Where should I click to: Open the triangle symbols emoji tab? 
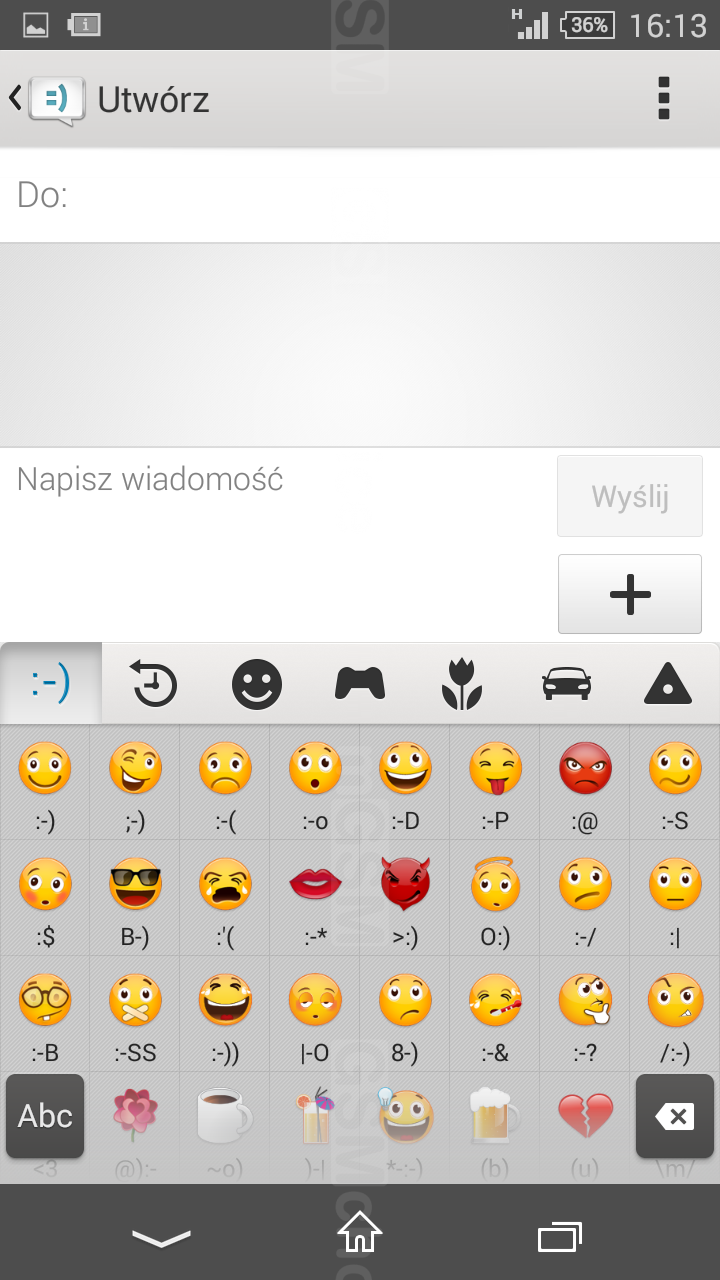tap(668, 684)
